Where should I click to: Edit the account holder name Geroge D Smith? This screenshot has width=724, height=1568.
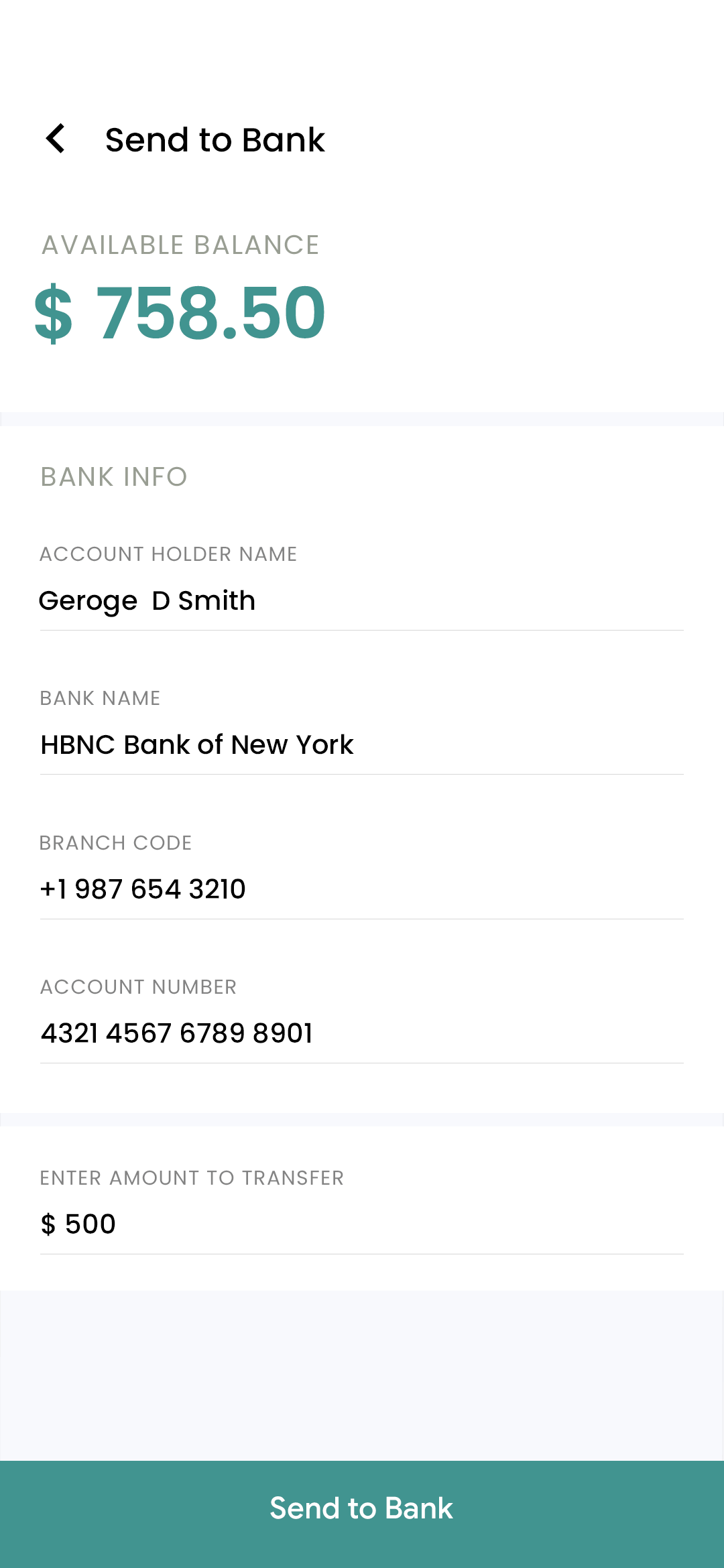pyautogui.click(x=147, y=600)
